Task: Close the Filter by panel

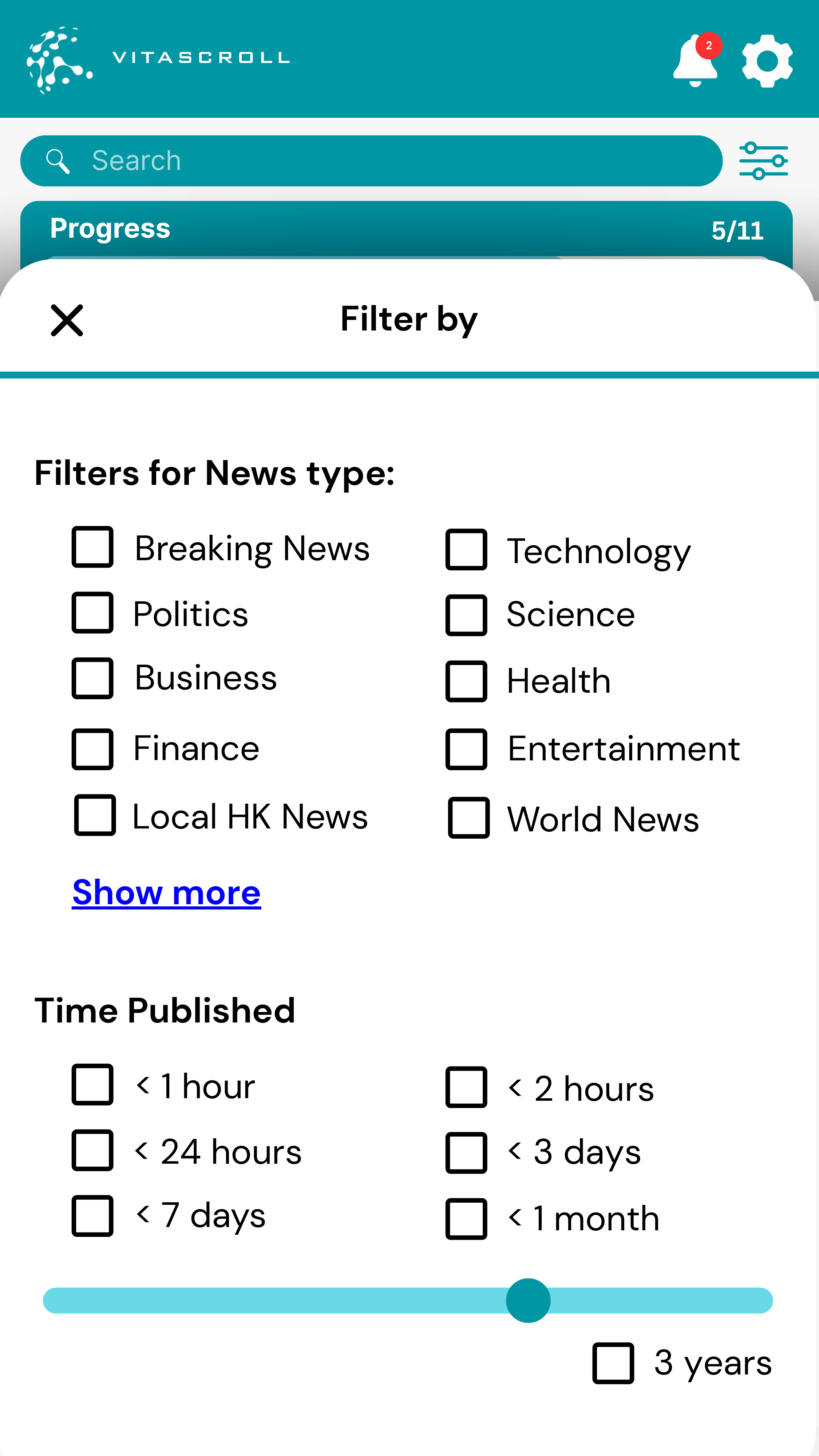Action: pyautogui.click(x=66, y=320)
